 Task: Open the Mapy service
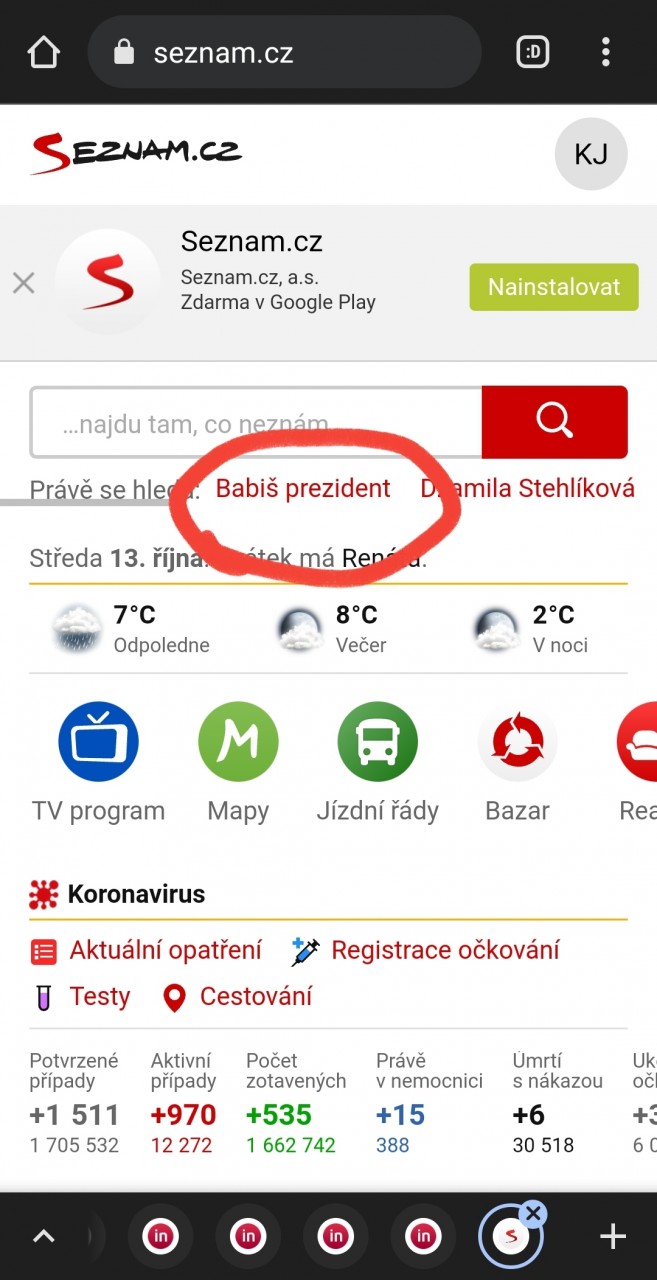point(238,762)
